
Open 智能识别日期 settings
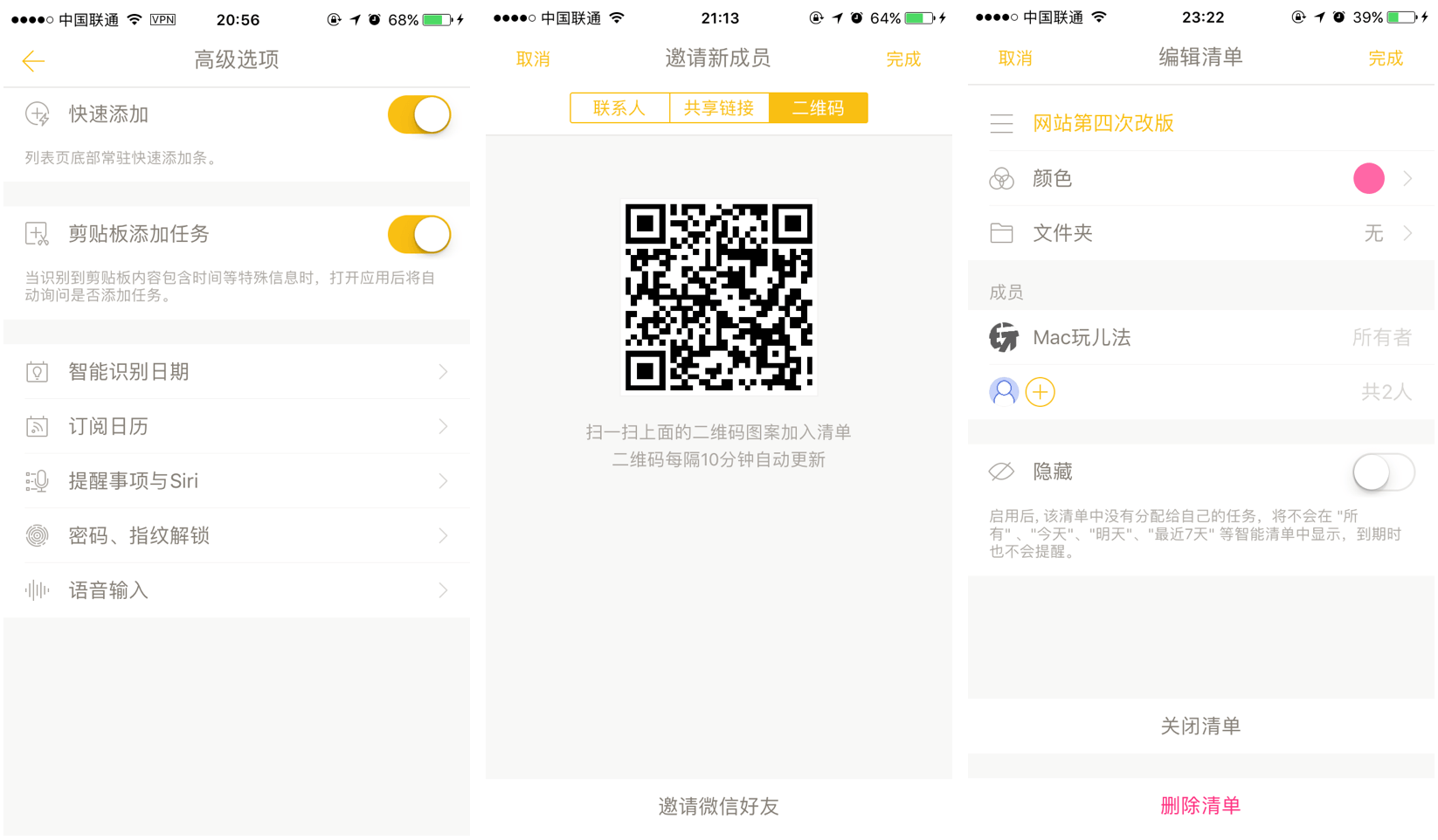pyautogui.click(x=236, y=372)
